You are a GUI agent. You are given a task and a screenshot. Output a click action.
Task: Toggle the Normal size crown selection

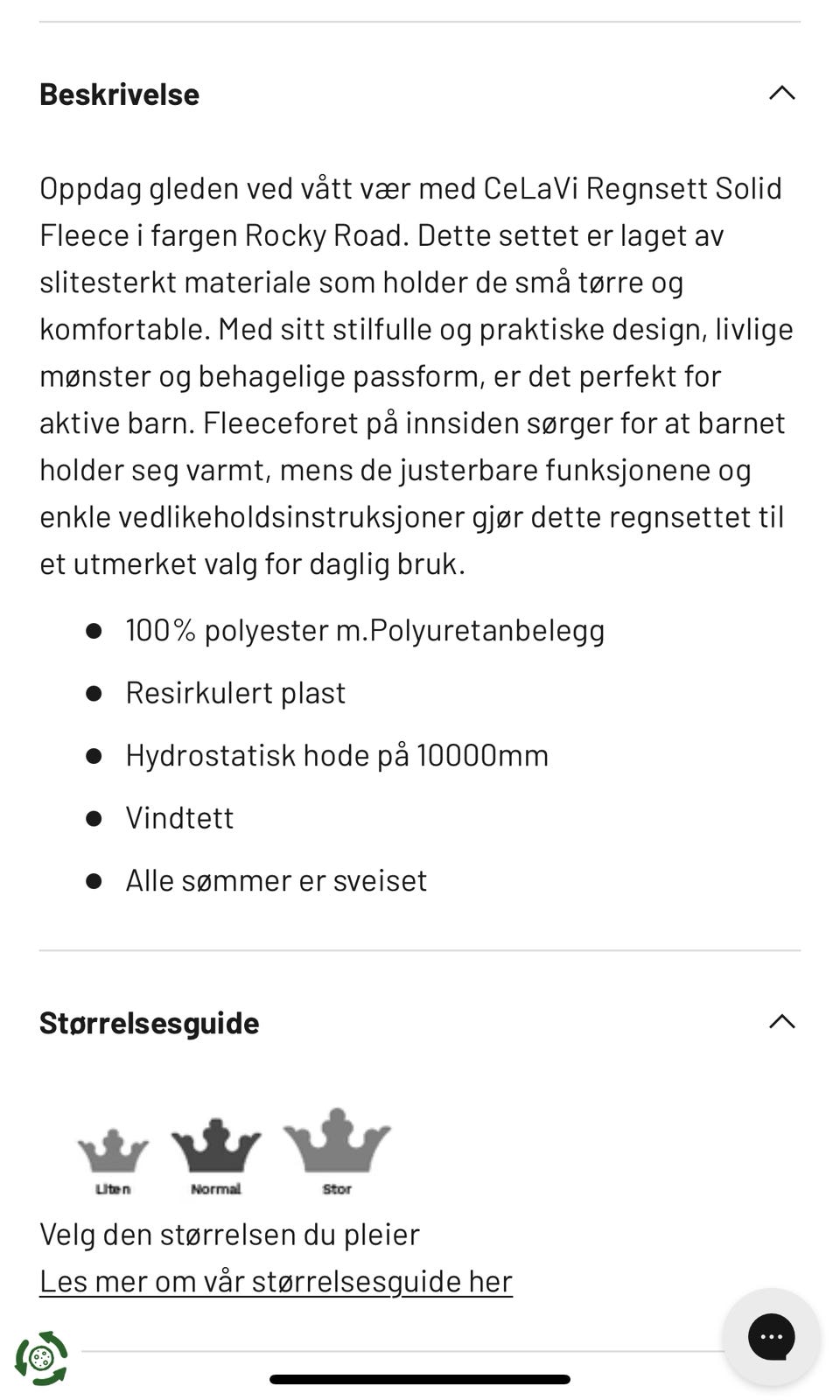(215, 1146)
